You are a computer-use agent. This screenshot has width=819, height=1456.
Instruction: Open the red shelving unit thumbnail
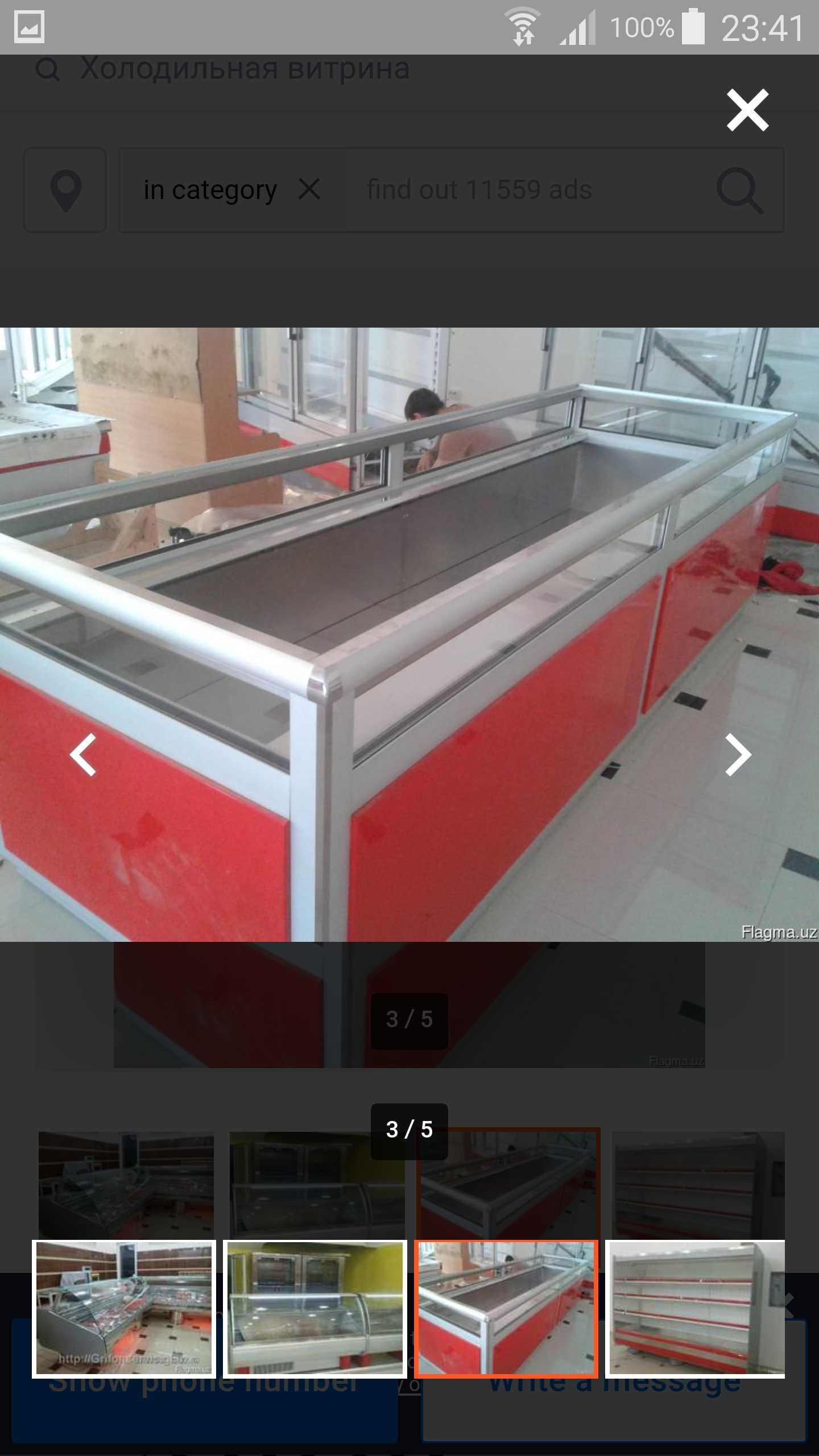point(695,1309)
